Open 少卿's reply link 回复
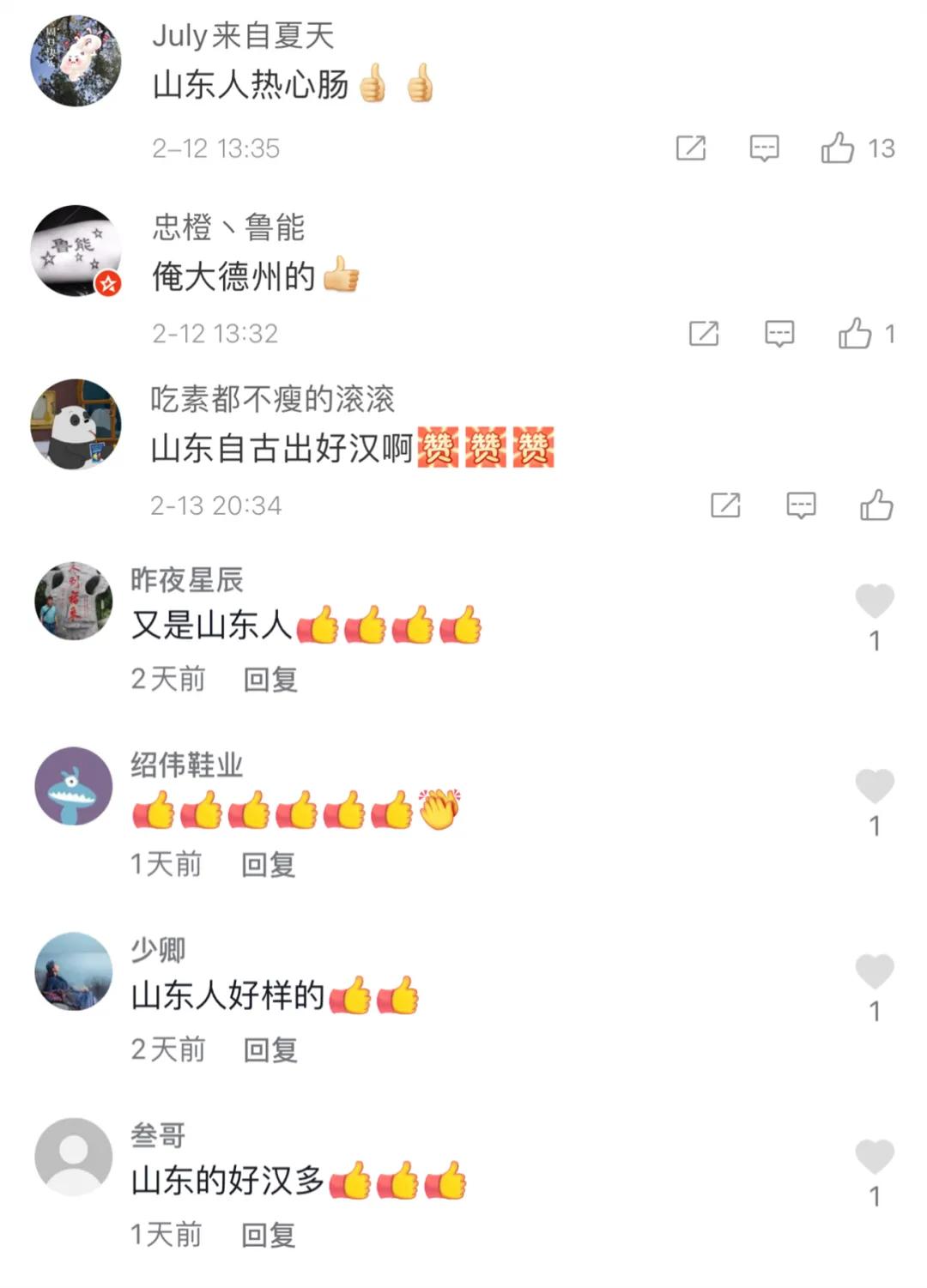 [271, 1048]
